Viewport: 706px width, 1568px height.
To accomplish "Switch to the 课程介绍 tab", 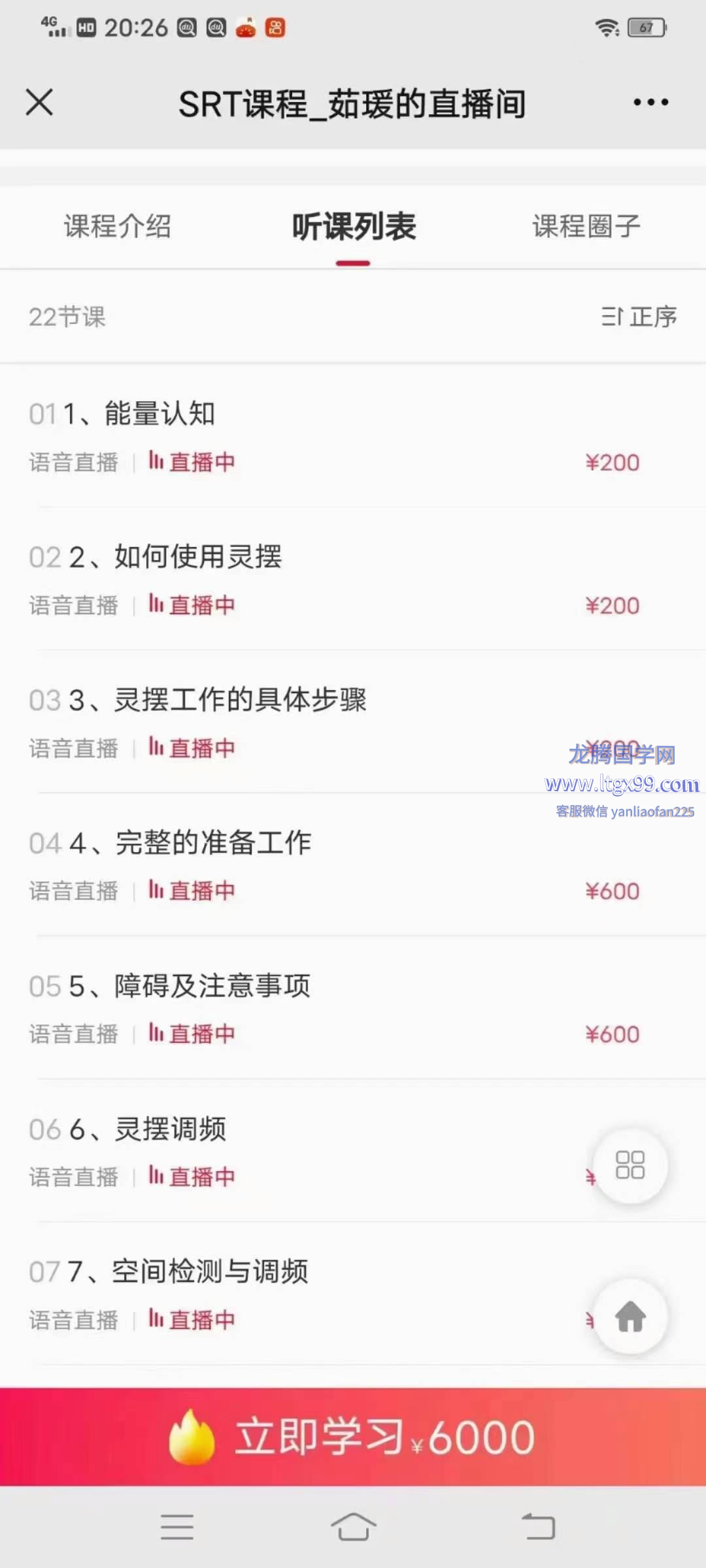I will click(118, 227).
